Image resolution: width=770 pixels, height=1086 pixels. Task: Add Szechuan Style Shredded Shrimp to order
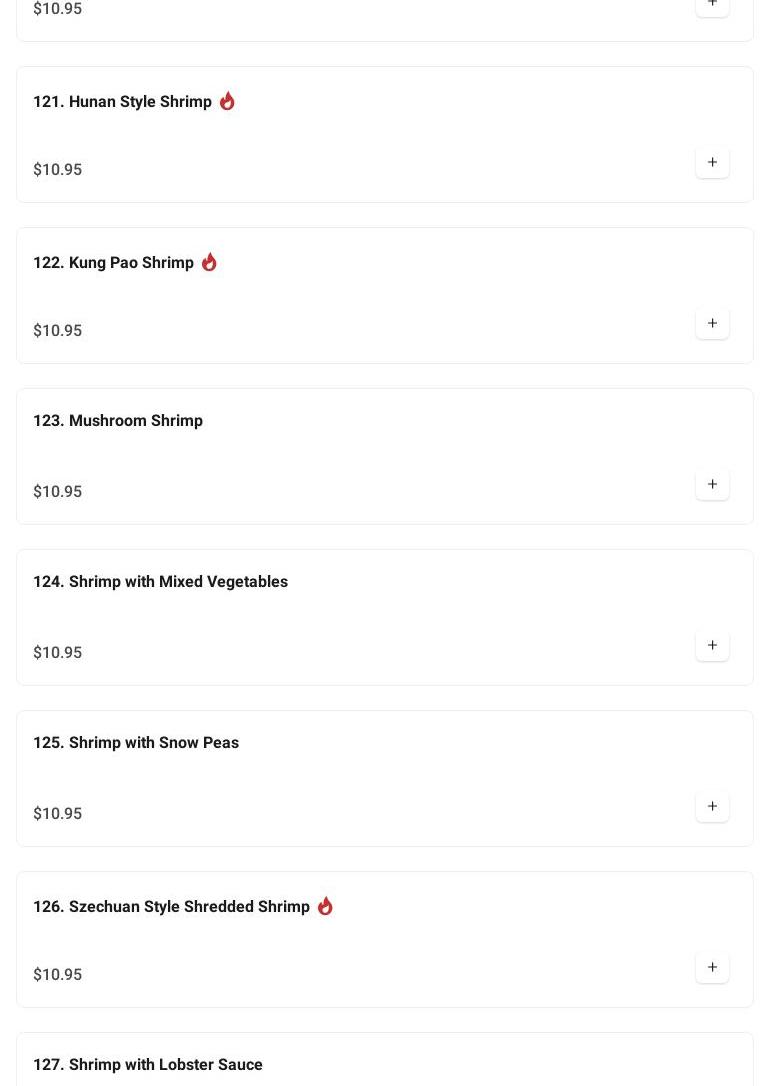[x=712, y=968]
